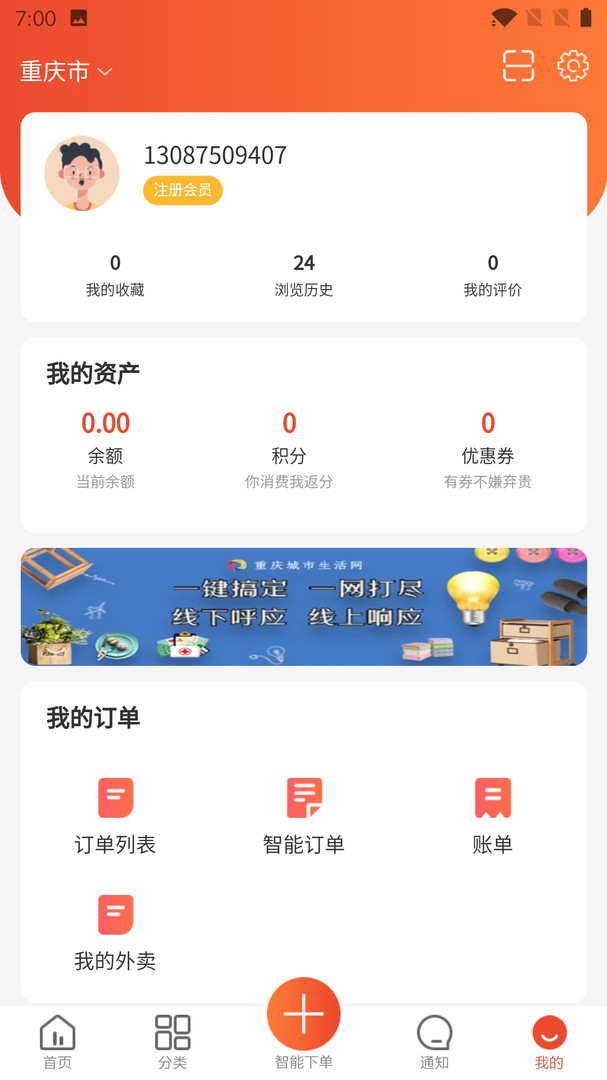Screen dimensions: 607x1080
Task: Open the QR scan icon
Action: pyautogui.click(x=518, y=66)
